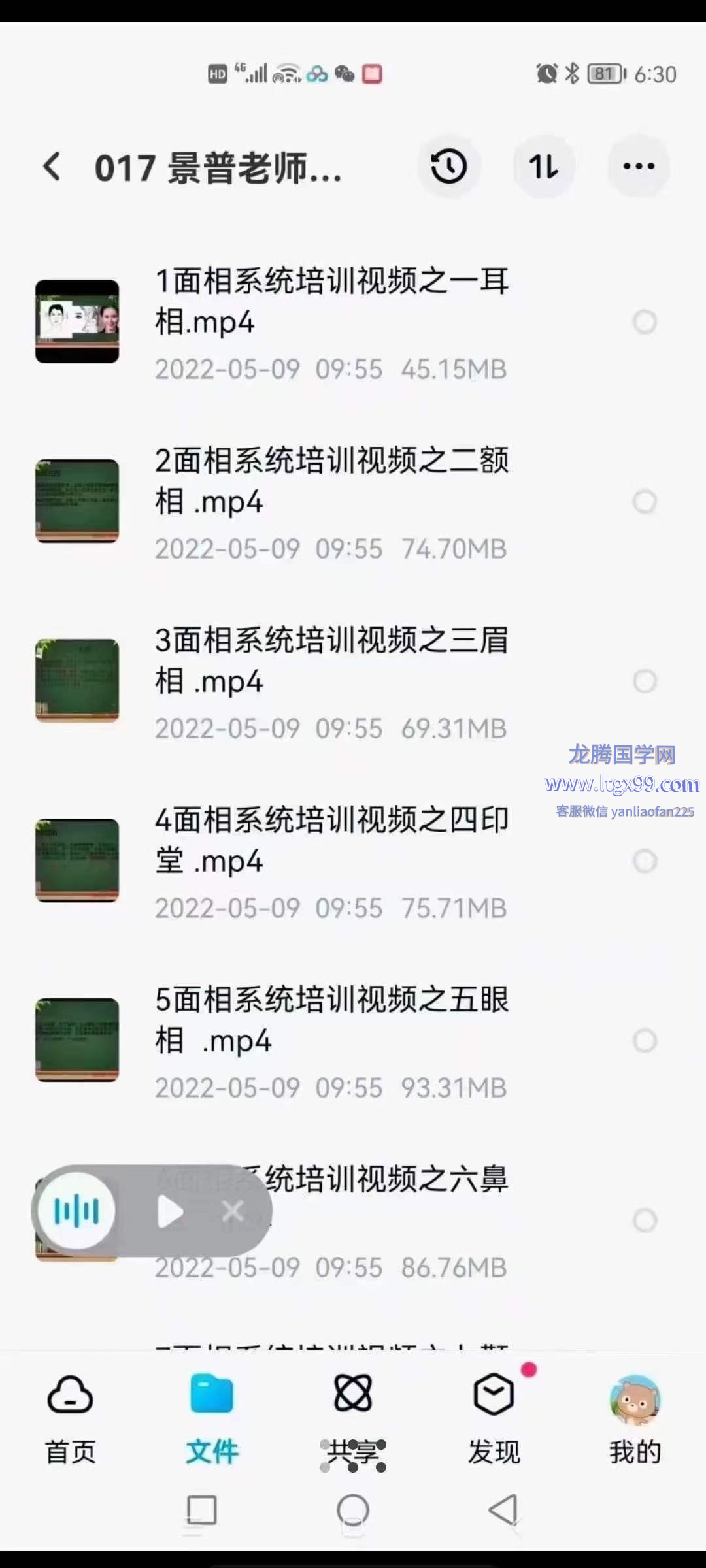Close the floating audio player
The image size is (706, 1568).
pyautogui.click(x=233, y=1211)
